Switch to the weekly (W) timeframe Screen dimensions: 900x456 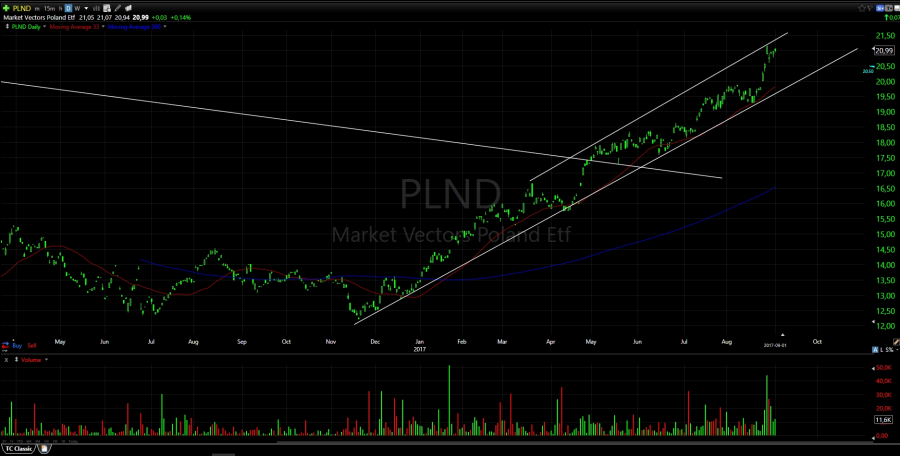point(77,8)
